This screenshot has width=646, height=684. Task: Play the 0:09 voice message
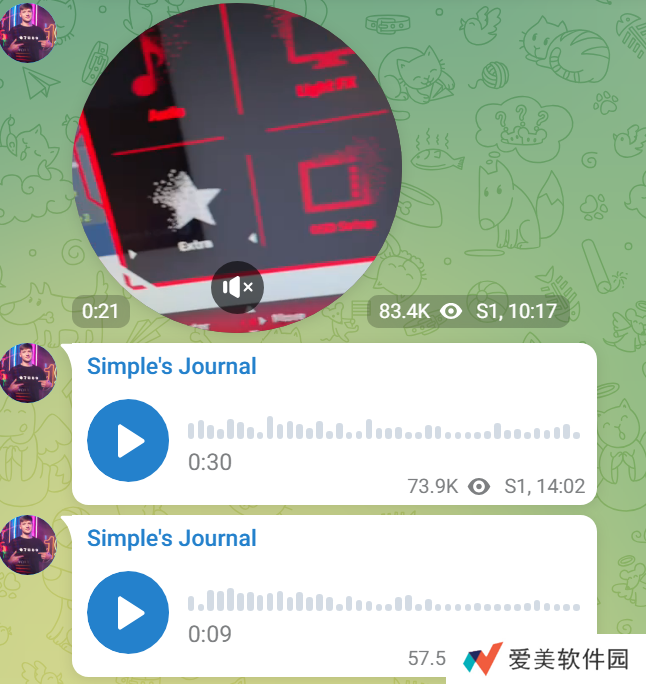point(128,612)
